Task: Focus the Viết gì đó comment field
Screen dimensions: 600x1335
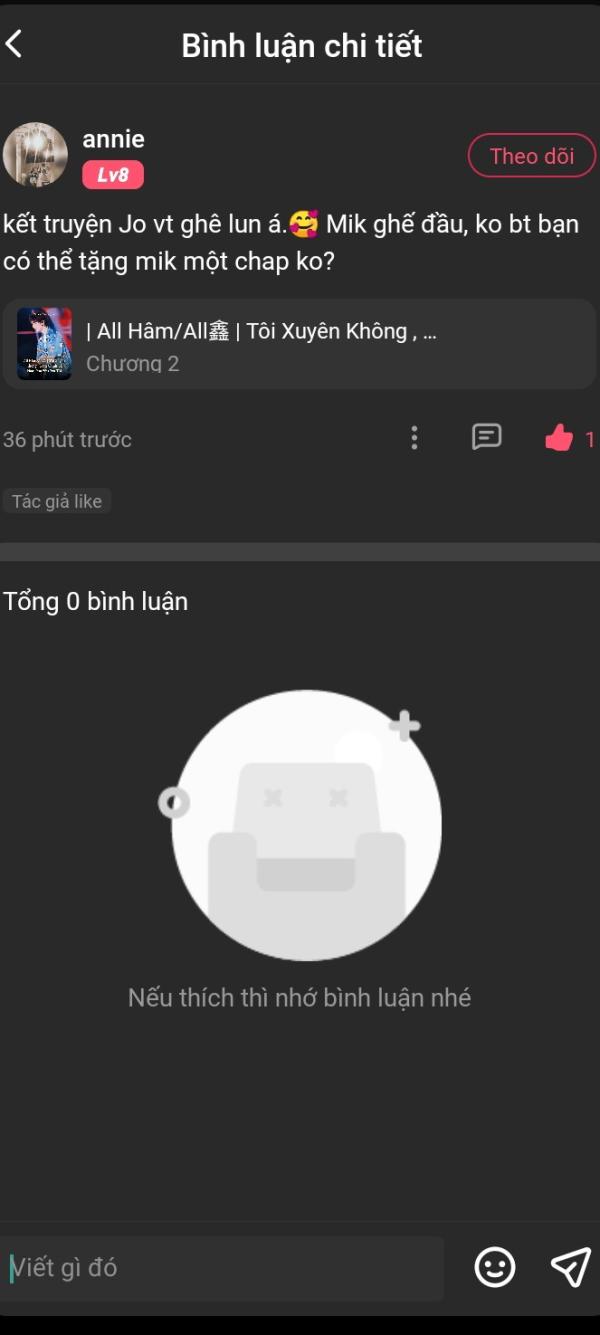Action: 222,1268
